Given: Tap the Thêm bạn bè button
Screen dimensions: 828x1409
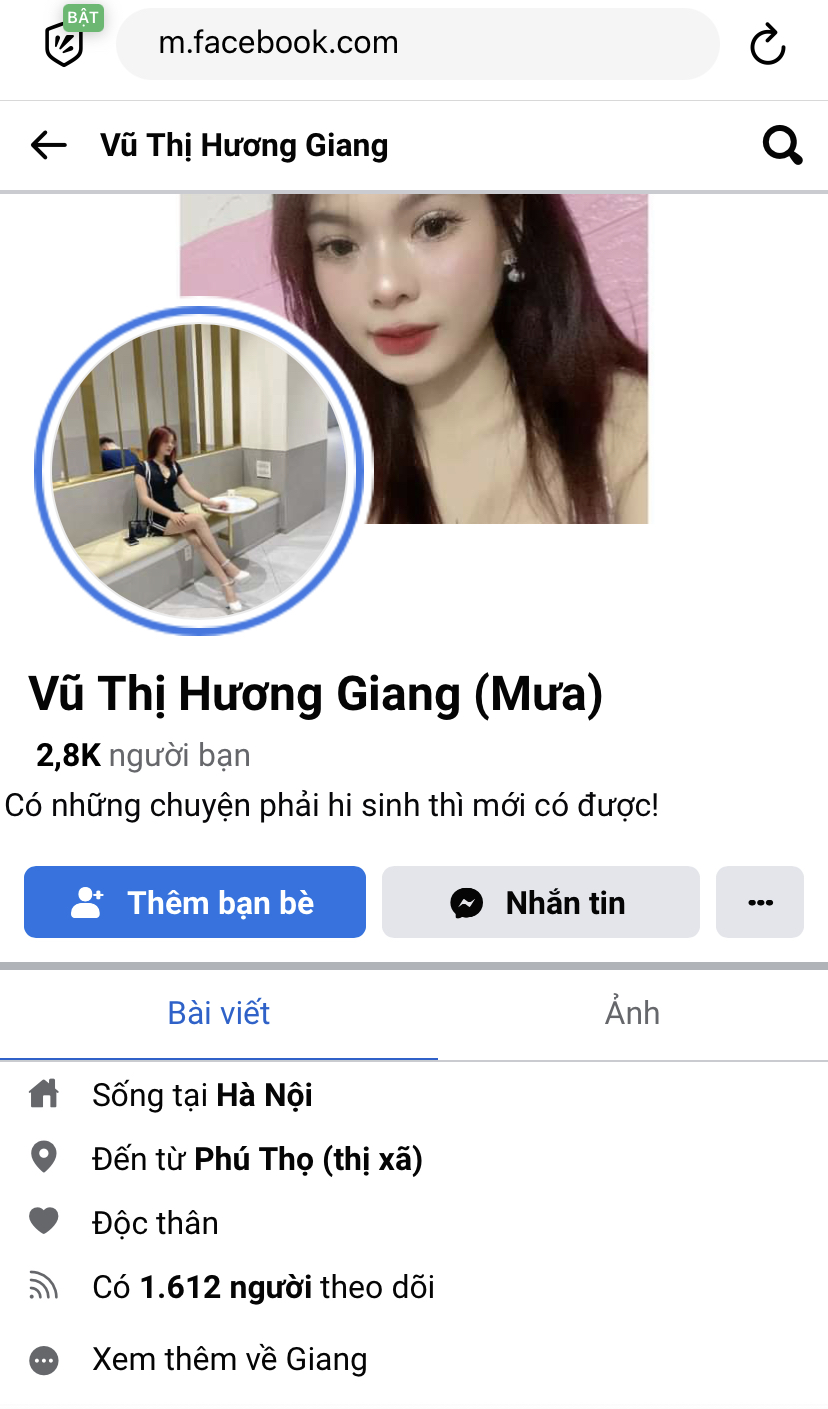Looking at the screenshot, I should (x=195, y=902).
